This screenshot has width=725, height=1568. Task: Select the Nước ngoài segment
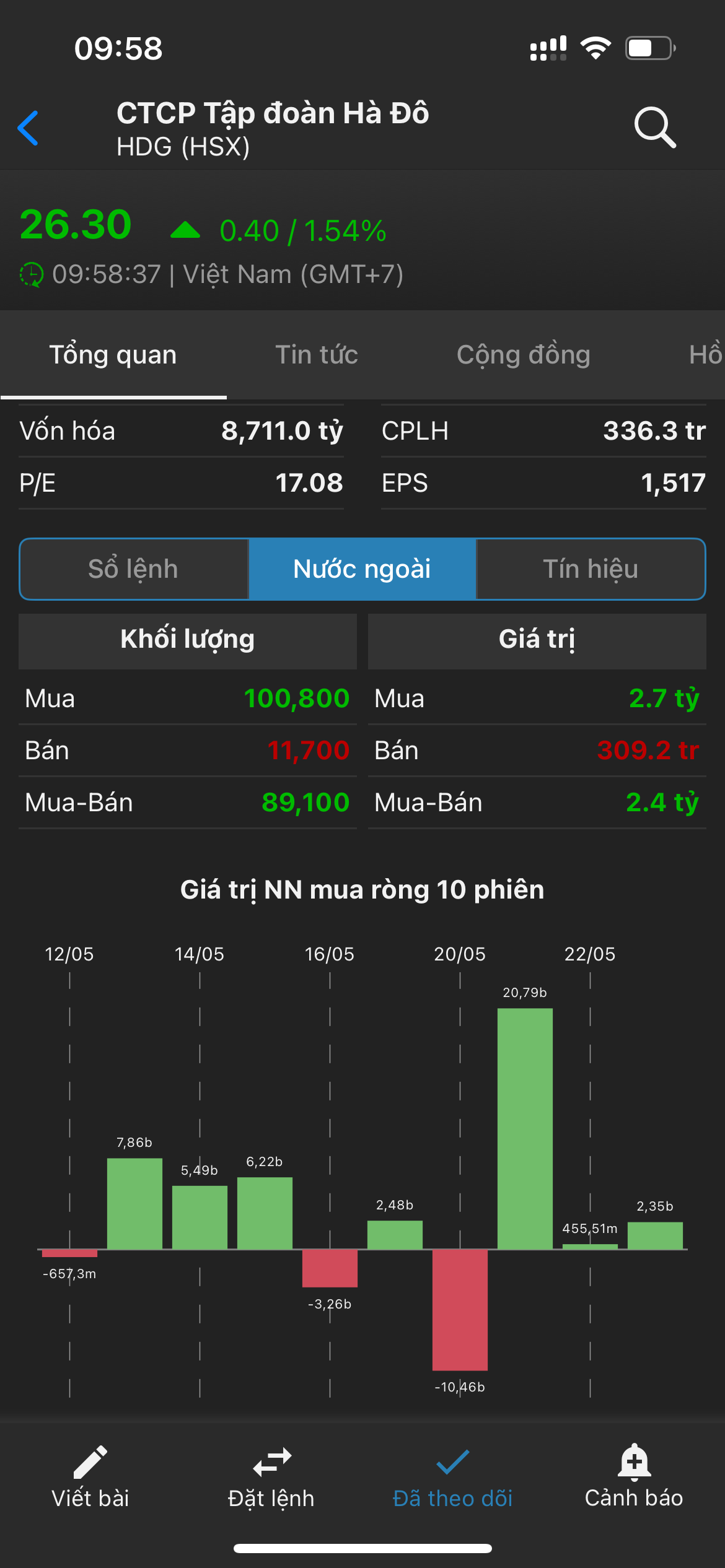[362, 569]
